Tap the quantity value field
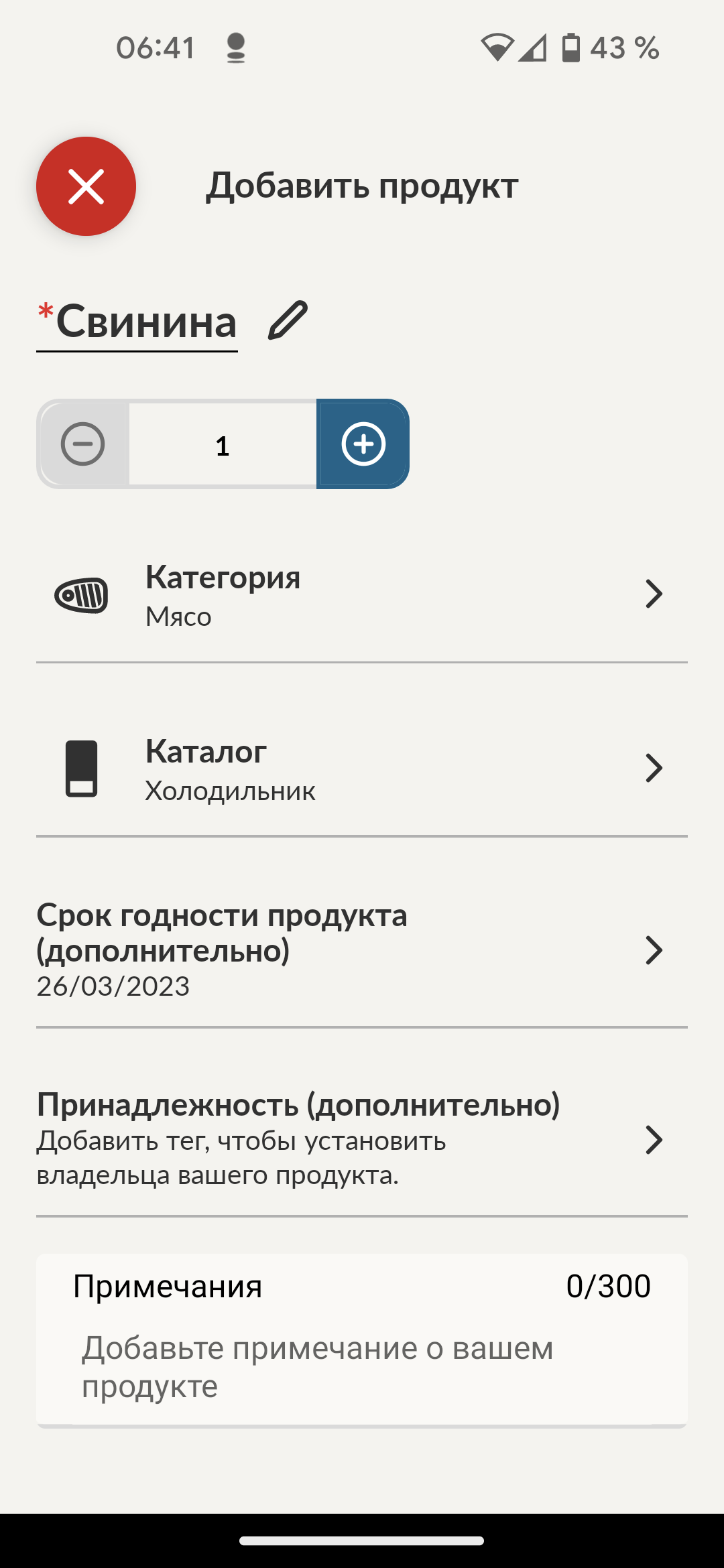This screenshot has height=1568, width=724. pyautogui.click(x=223, y=445)
